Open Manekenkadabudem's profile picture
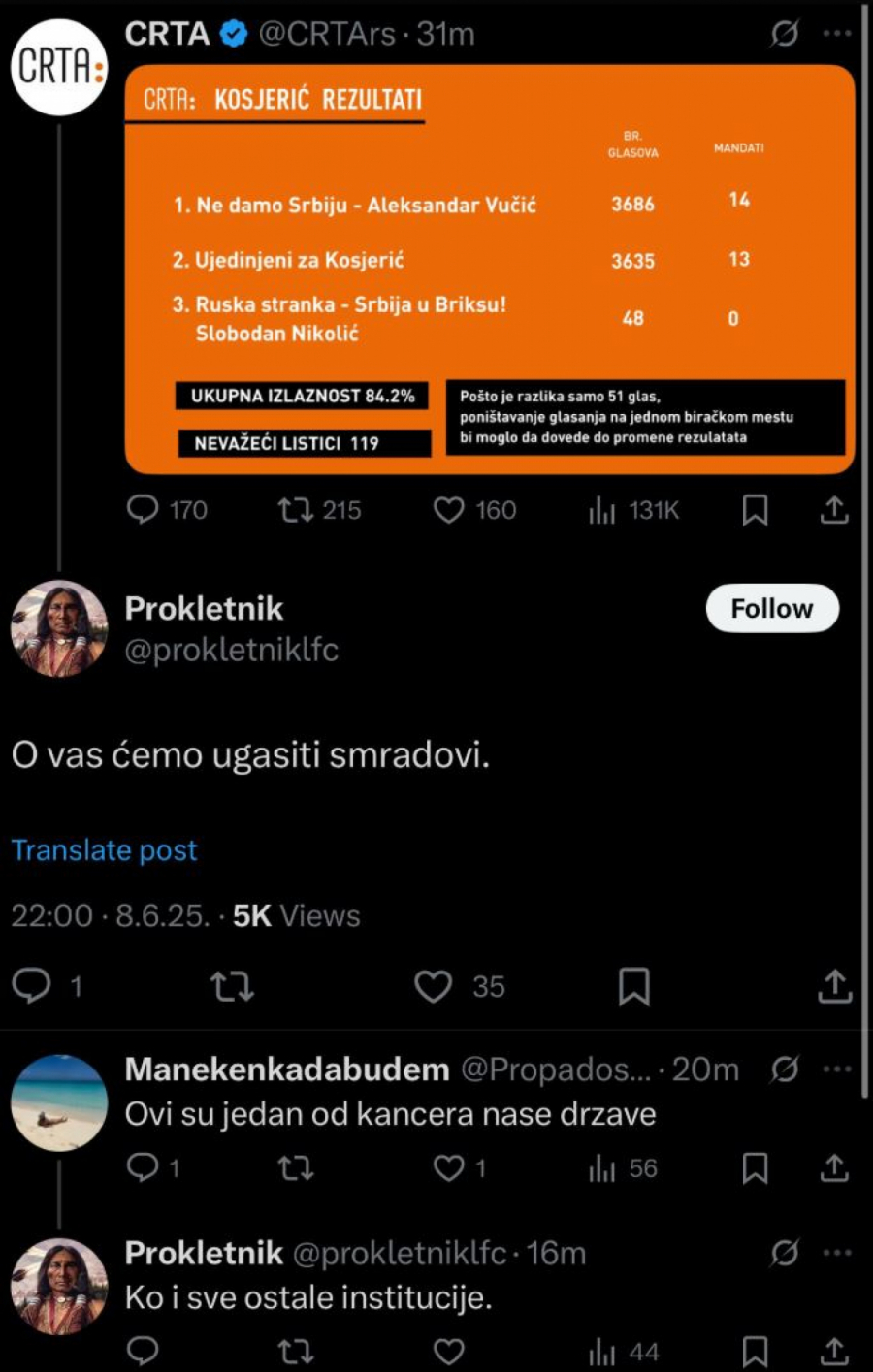873x1372 pixels. [x=59, y=1102]
